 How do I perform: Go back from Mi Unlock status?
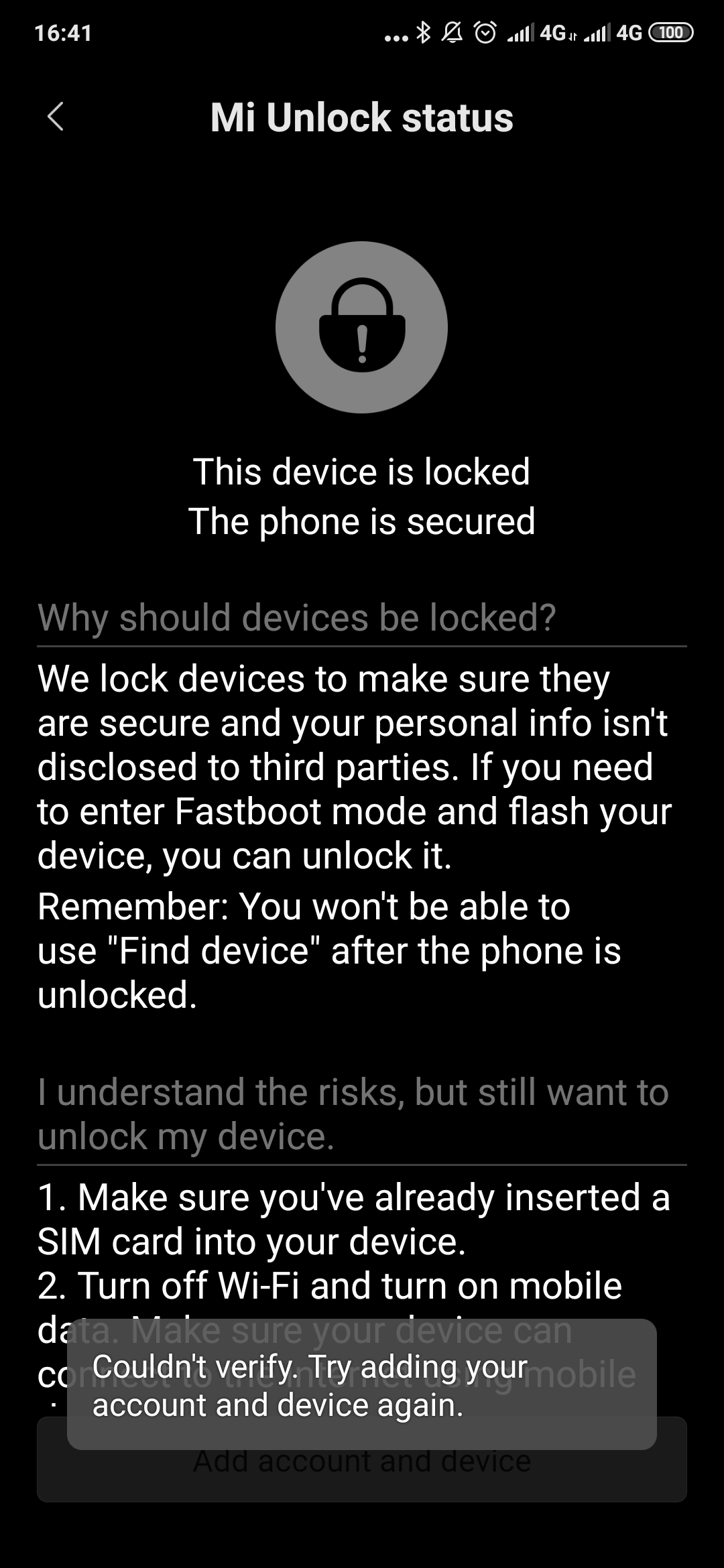(56, 117)
